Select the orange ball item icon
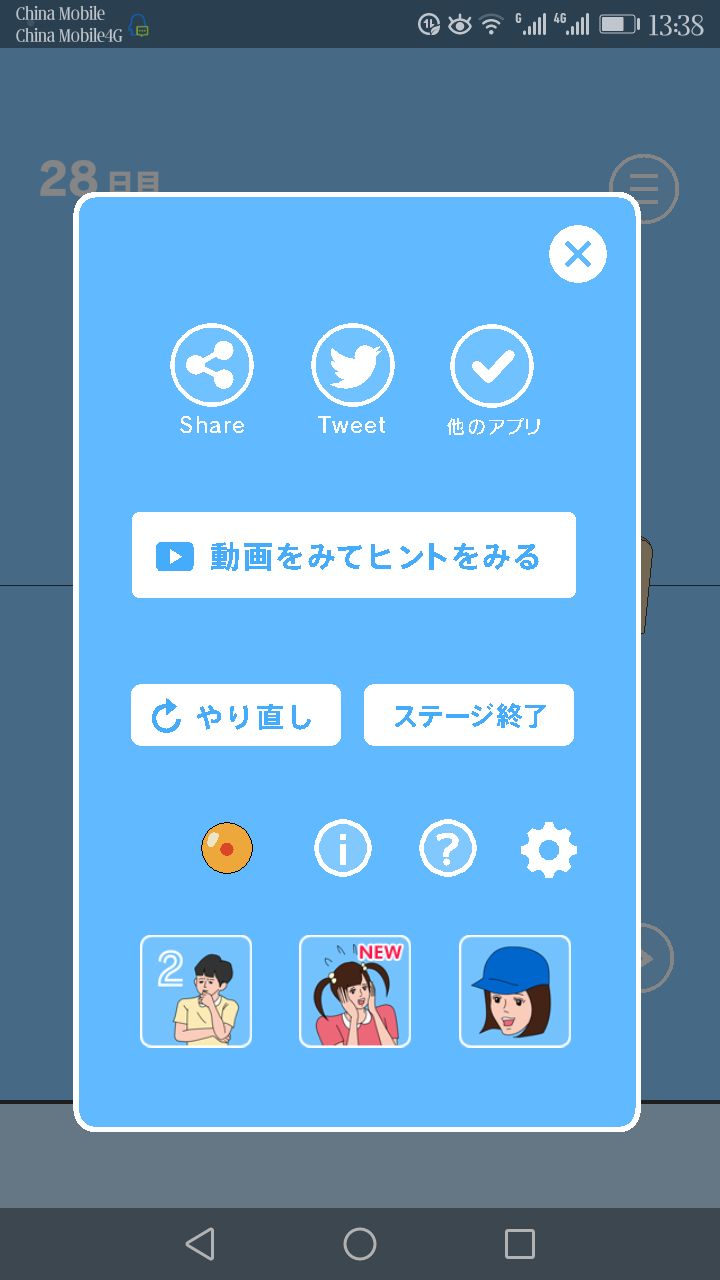The image size is (720, 1280). click(x=227, y=847)
